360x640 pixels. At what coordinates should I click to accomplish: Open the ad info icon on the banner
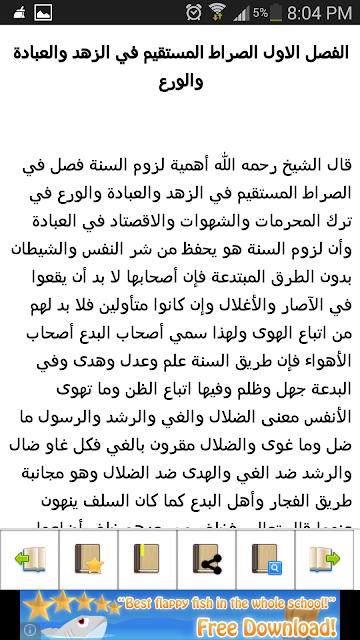(29, 631)
